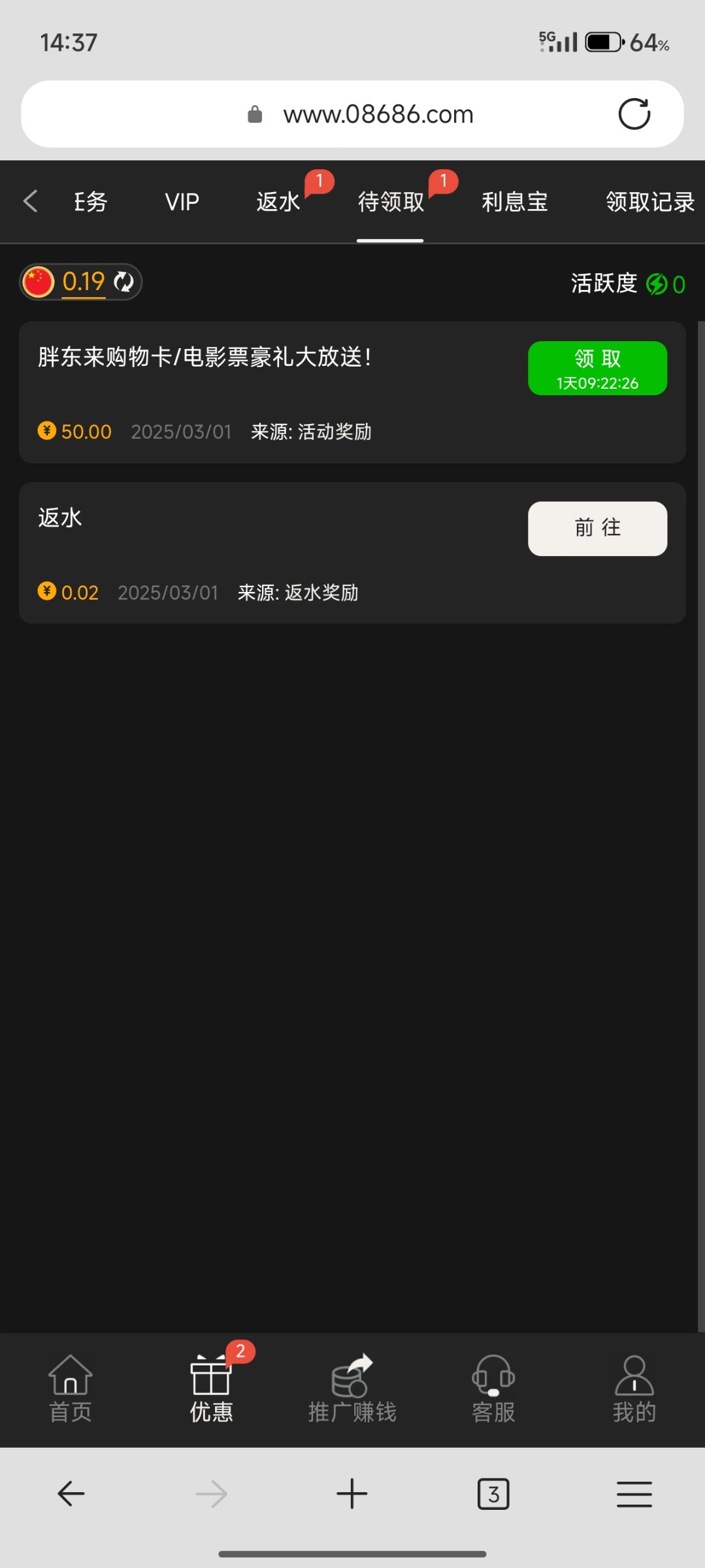This screenshot has height=1568, width=705.
Task: Open the 领取记录 tab
Action: pos(650,202)
